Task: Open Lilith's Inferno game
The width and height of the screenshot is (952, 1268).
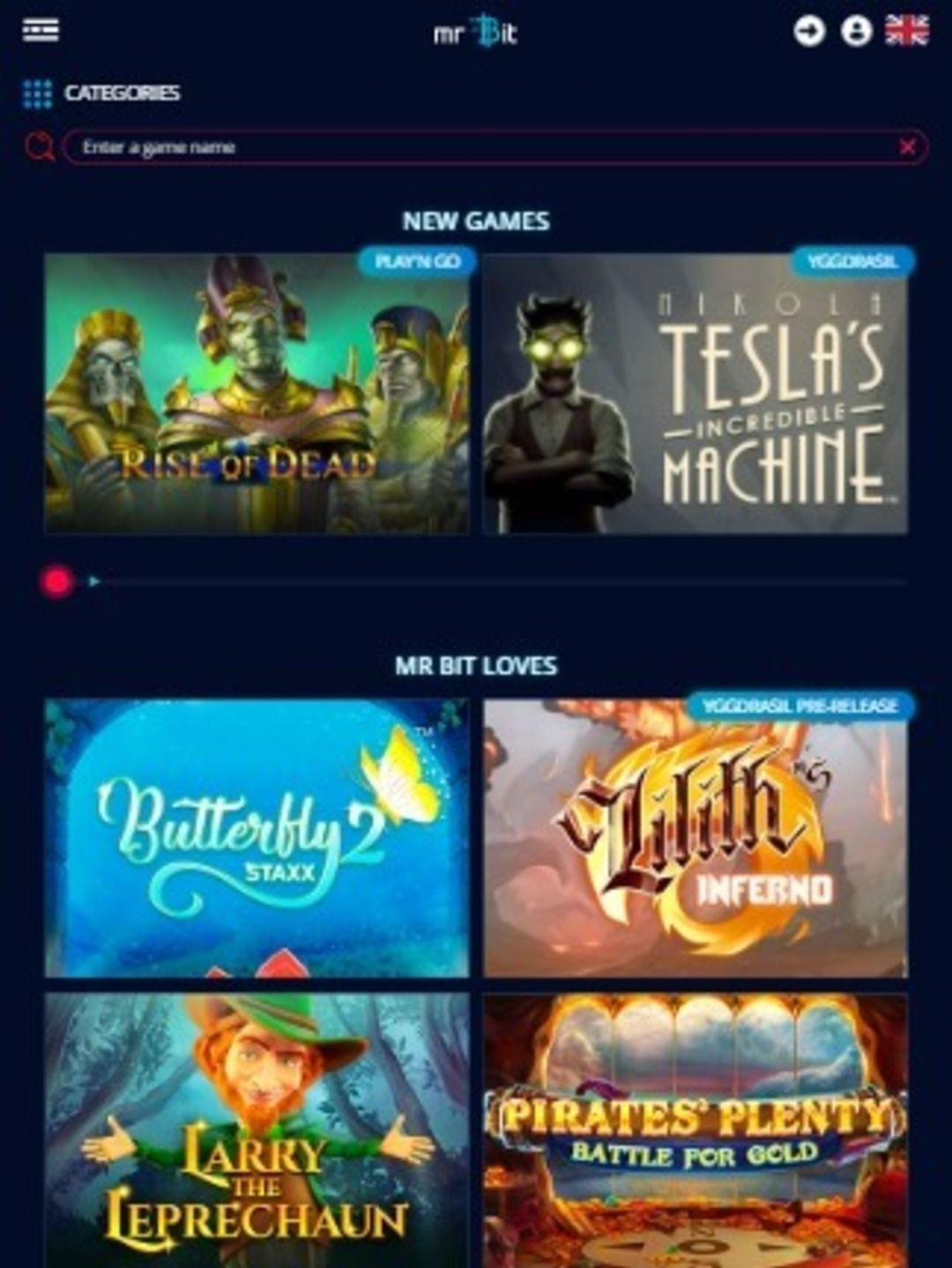Action: [695, 838]
